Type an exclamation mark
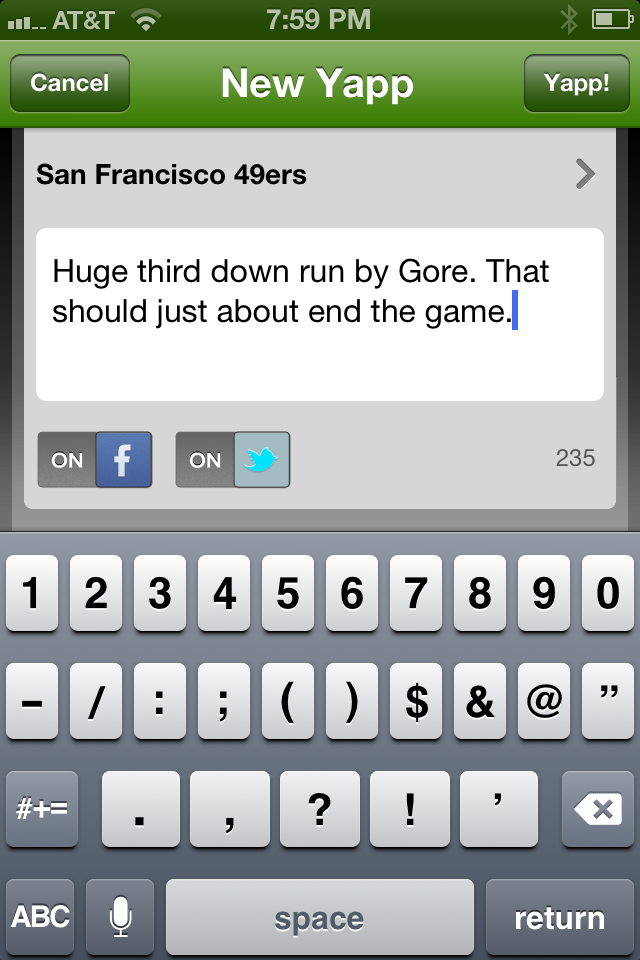Viewport: 640px width, 960px height. click(x=411, y=809)
